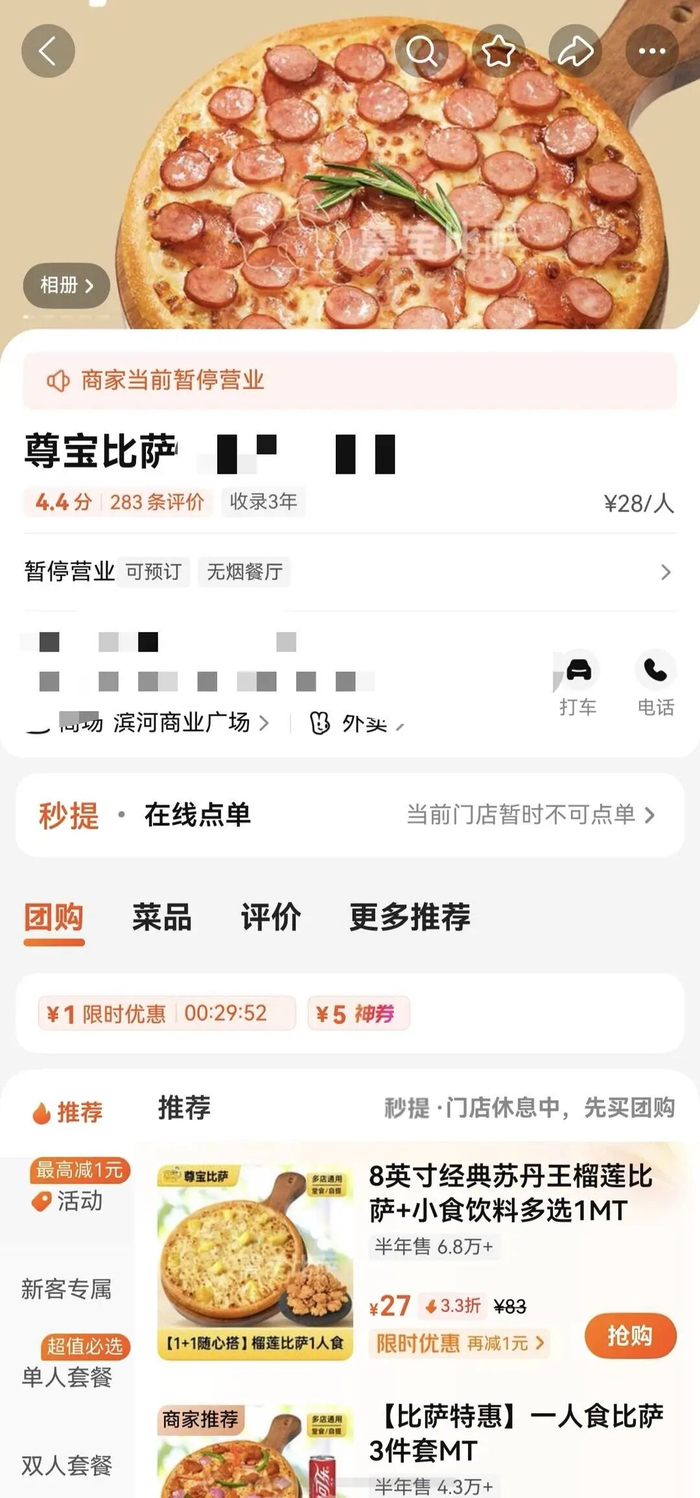The image size is (700, 1498).
Task: Open the 283条评价 rating summary
Action: point(157,502)
